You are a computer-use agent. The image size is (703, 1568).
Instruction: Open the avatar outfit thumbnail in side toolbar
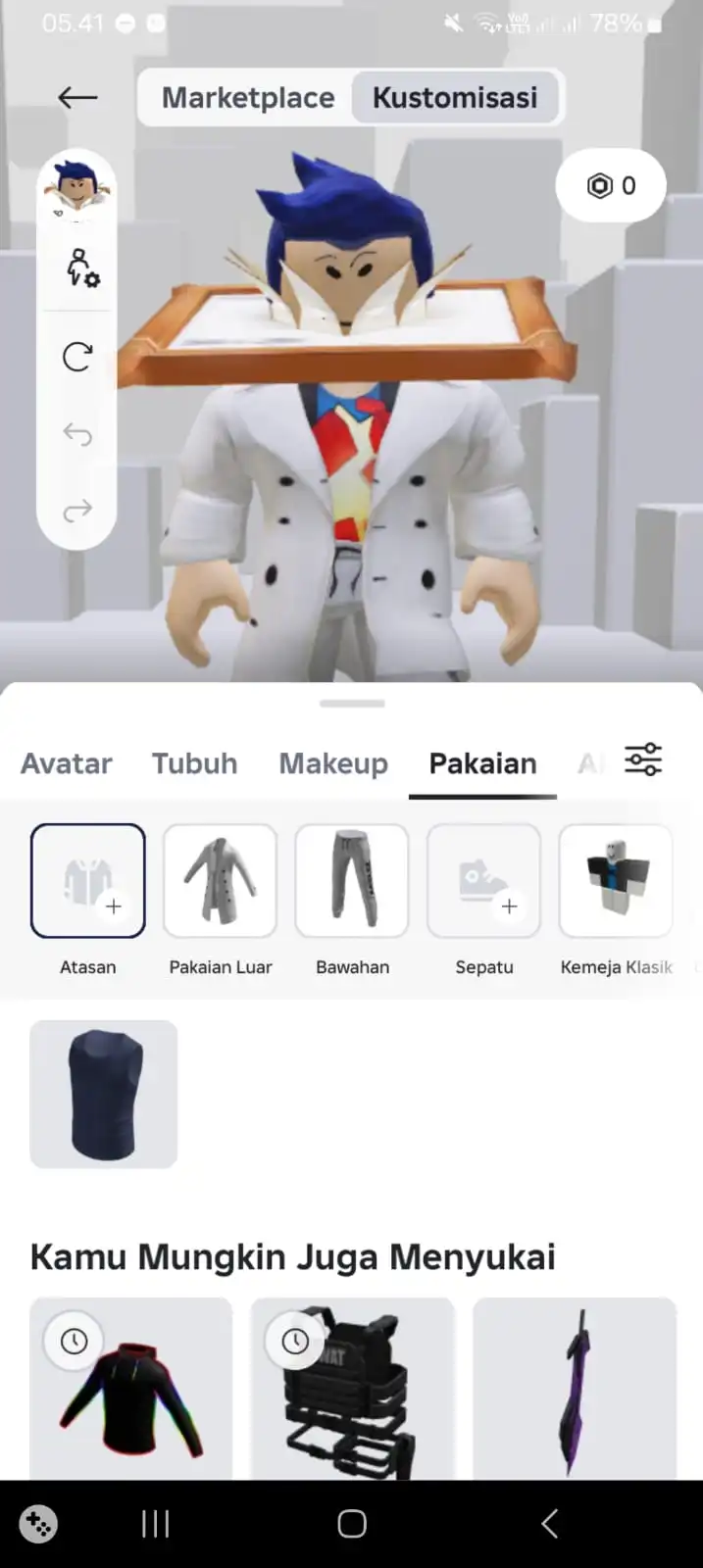tap(76, 188)
